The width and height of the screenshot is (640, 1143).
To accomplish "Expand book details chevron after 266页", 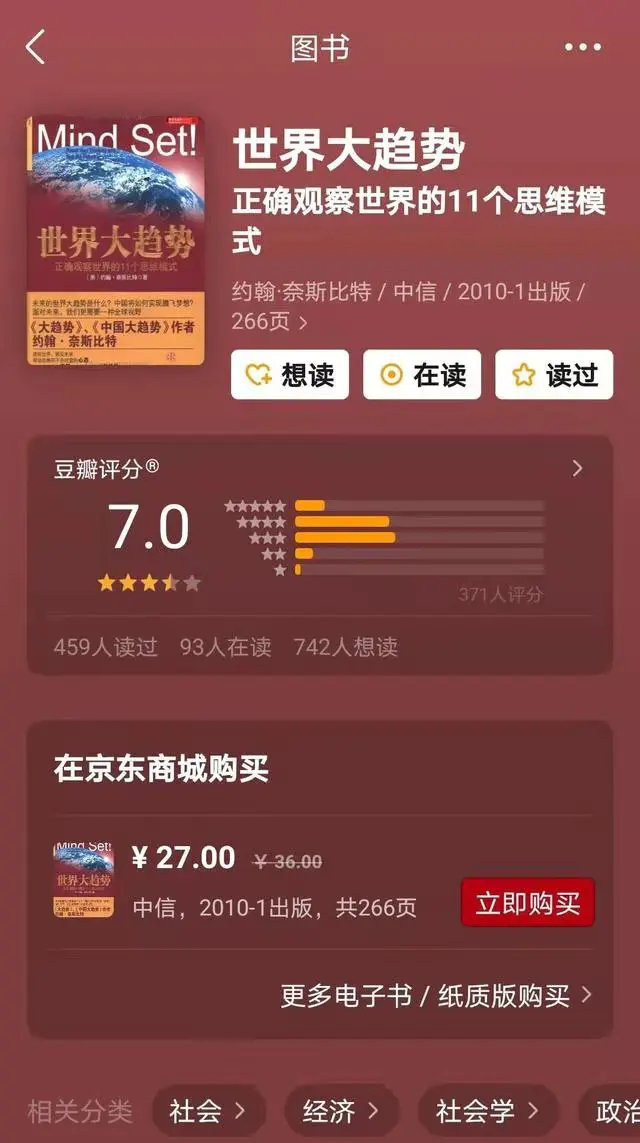I will click(303, 323).
